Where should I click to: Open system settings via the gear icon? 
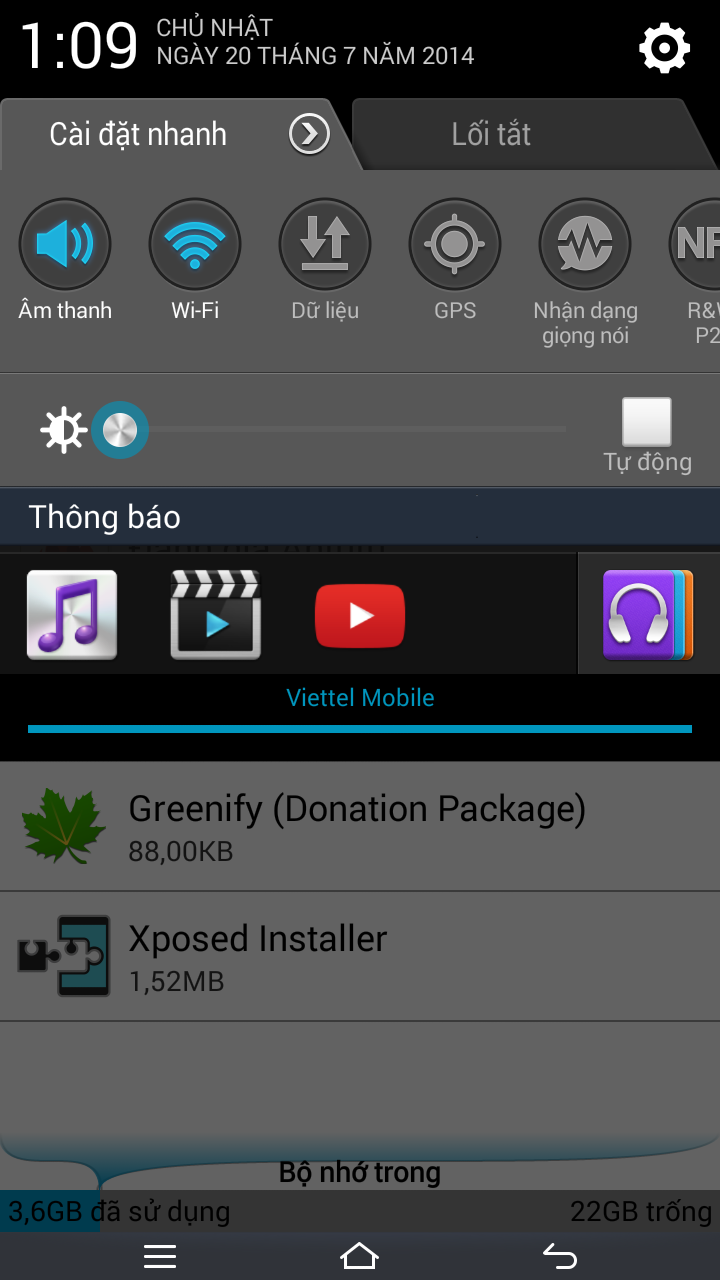tap(665, 47)
